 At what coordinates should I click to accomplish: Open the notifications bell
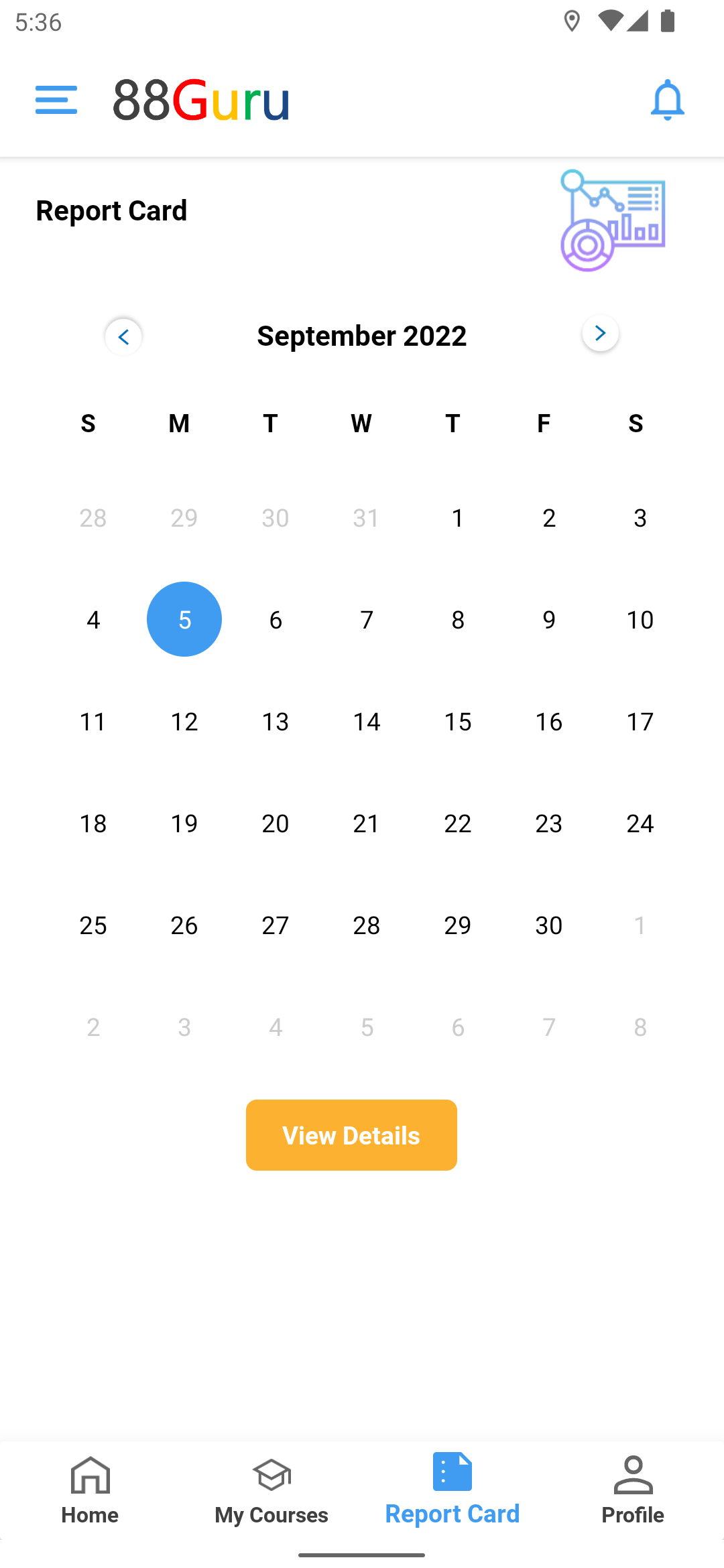[x=667, y=100]
